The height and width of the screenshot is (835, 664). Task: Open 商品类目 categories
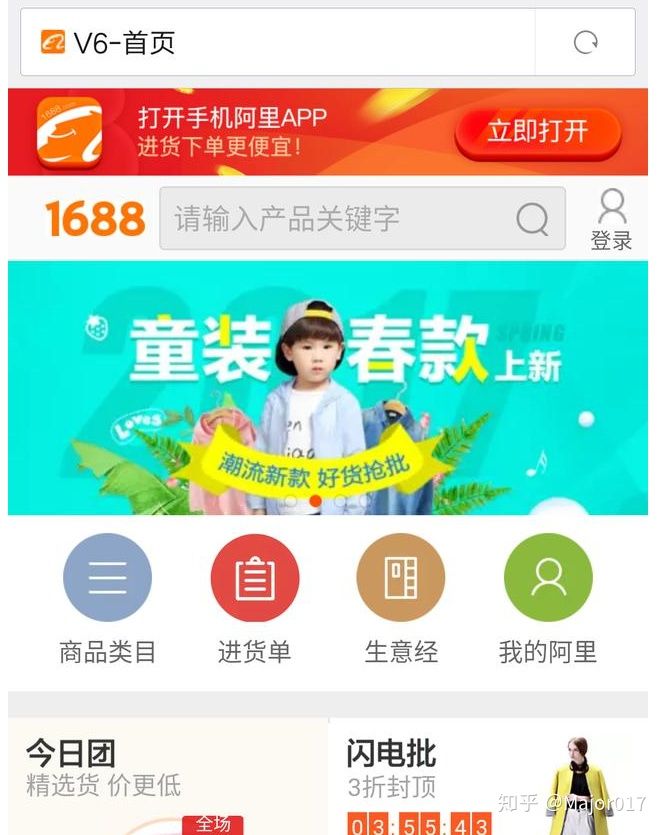pos(108,598)
